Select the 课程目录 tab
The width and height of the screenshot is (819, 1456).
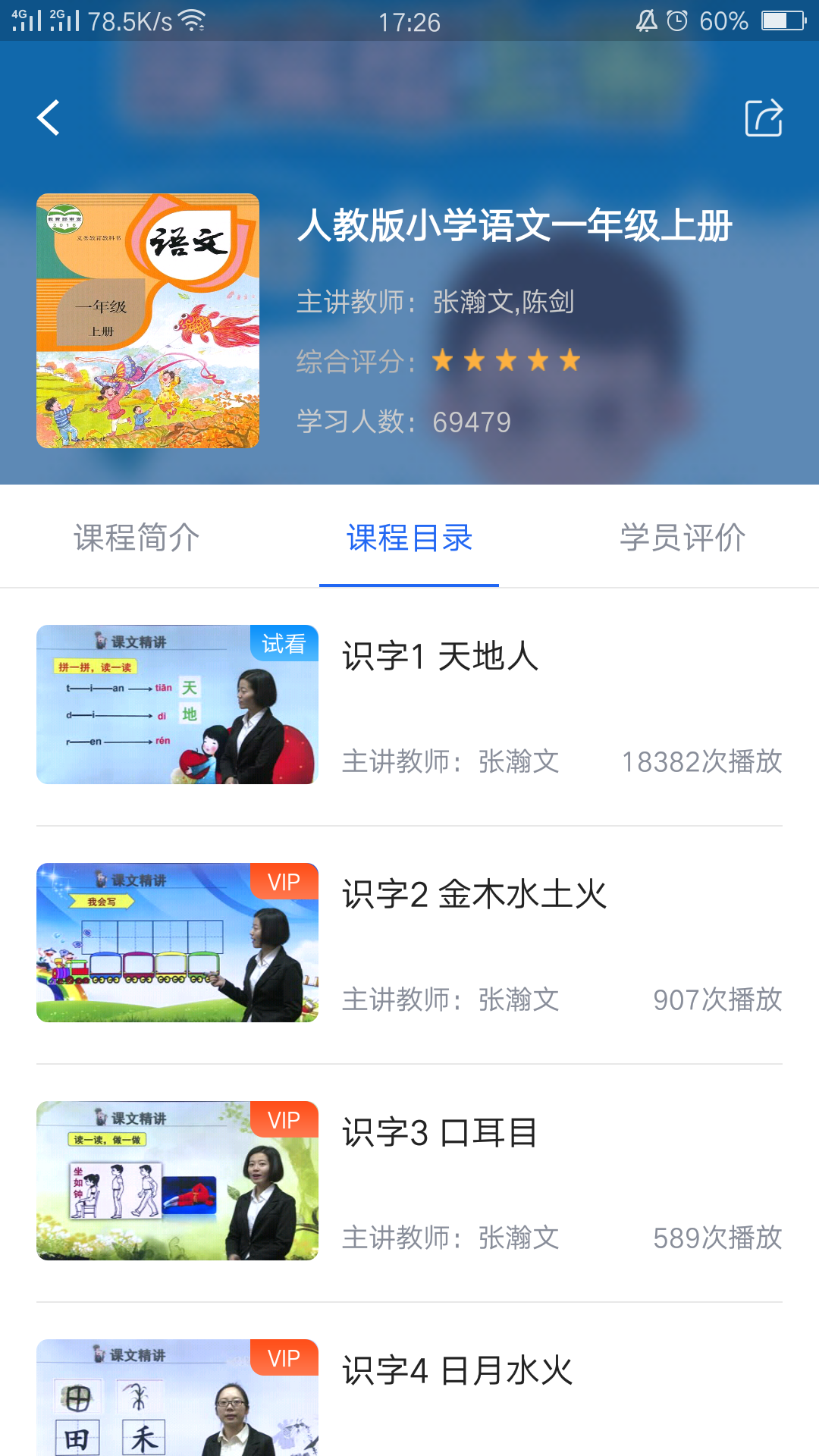[409, 538]
